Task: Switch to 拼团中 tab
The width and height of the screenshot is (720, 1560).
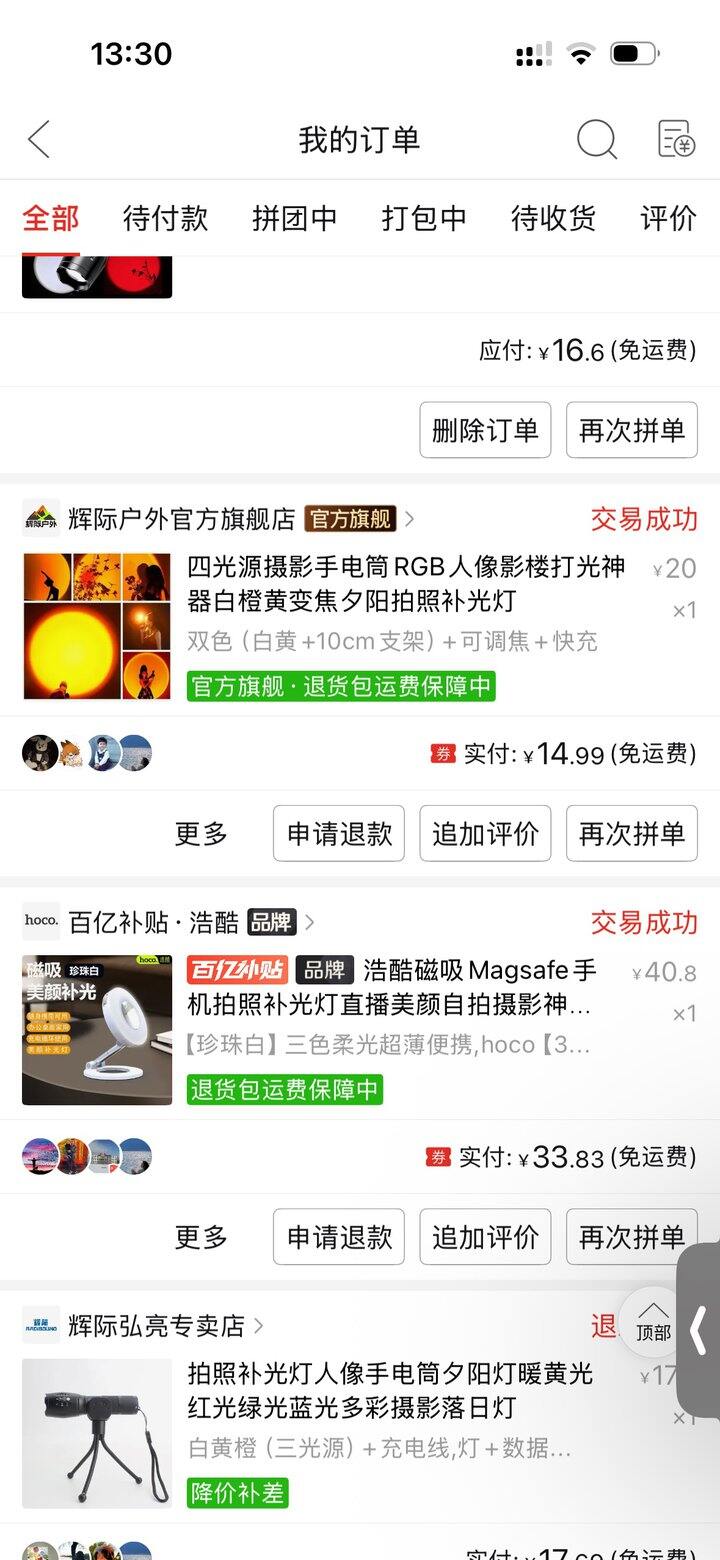Action: 294,218
